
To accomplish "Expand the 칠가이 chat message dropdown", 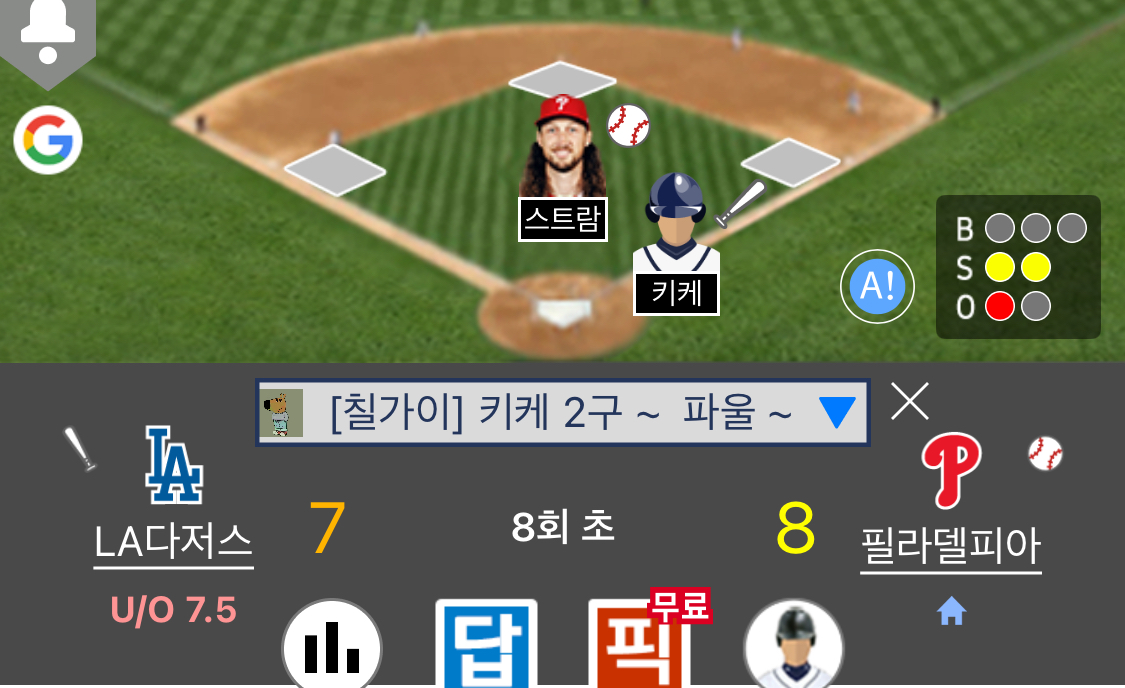I will (838, 412).
